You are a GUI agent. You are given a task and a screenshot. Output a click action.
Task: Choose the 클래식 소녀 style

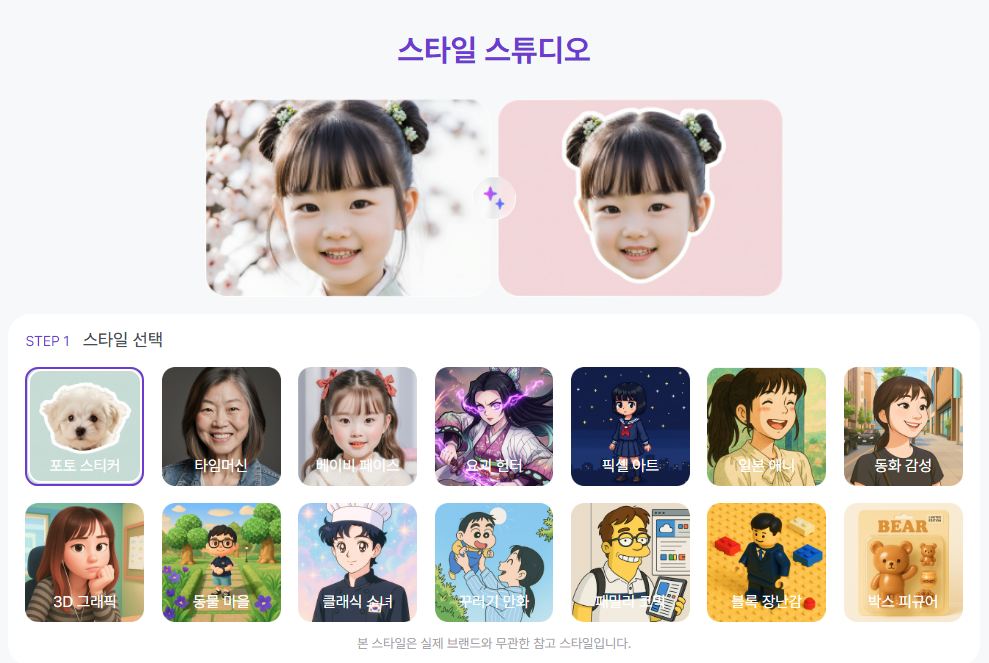pyautogui.click(x=357, y=562)
